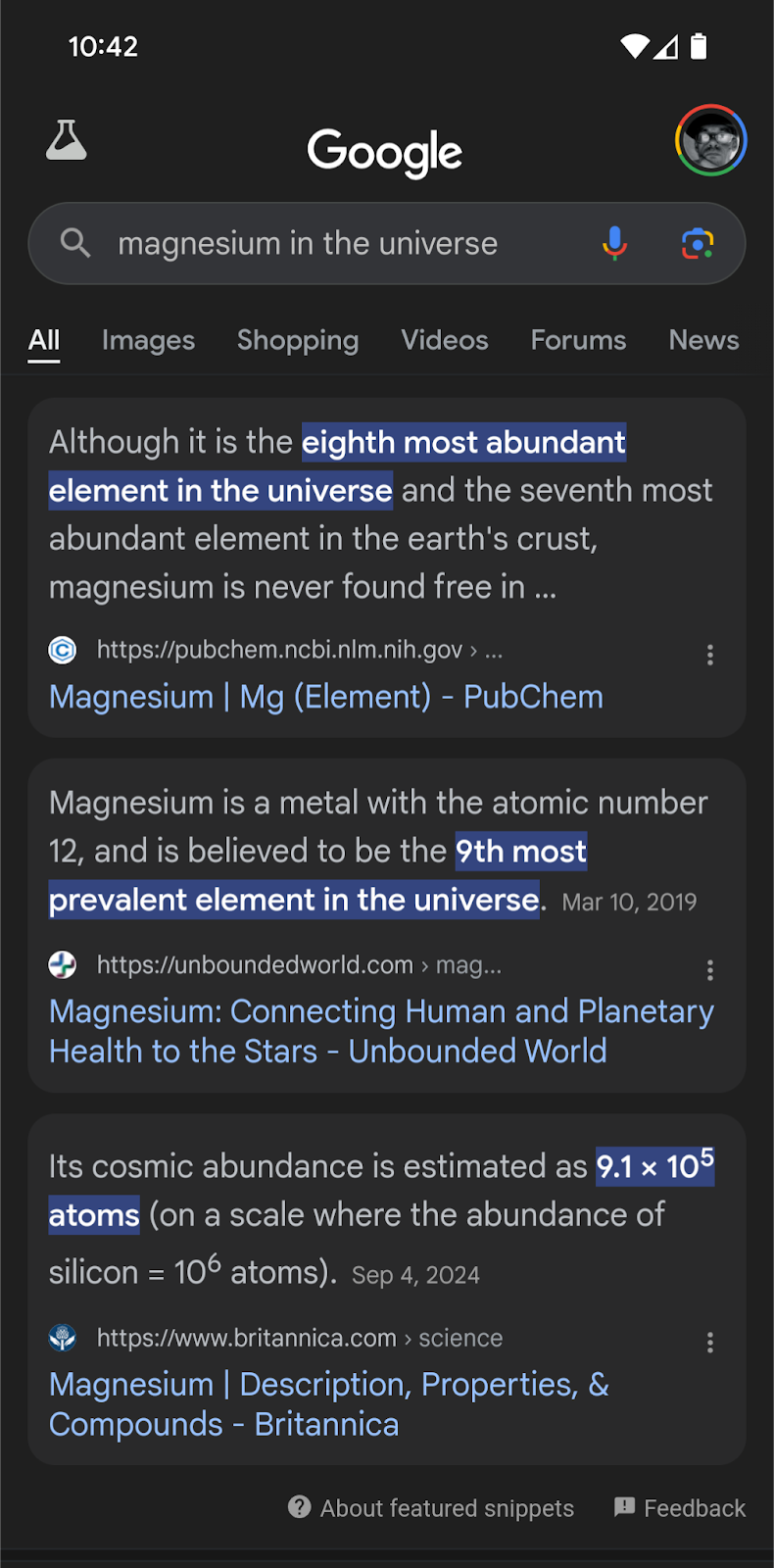Image resolution: width=774 pixels, height=1568 pixels.
Task: Open the Britannica Magnesium result
Action: coord(329,1403)
